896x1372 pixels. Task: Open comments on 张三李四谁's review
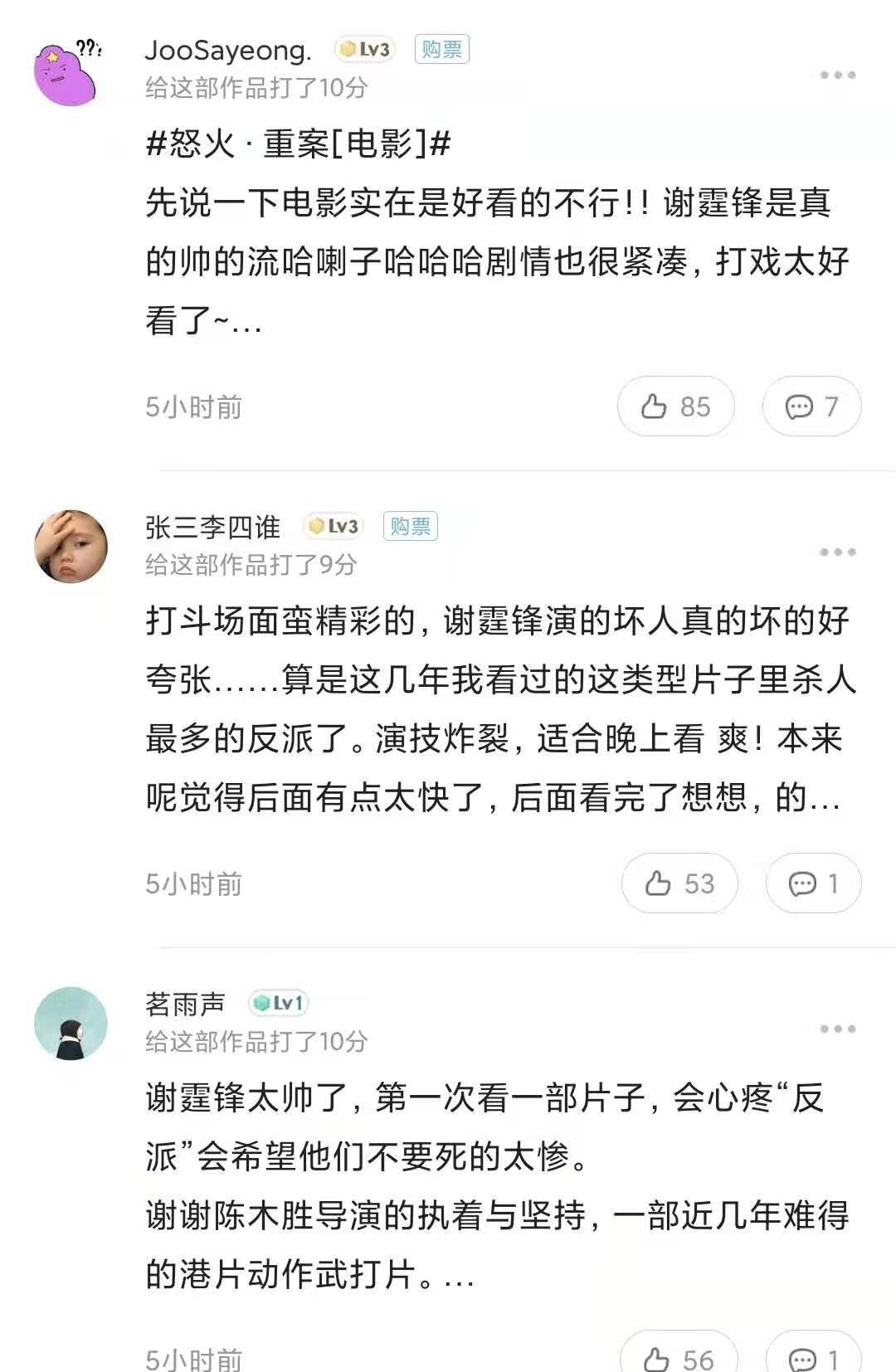tap(813, 883)
